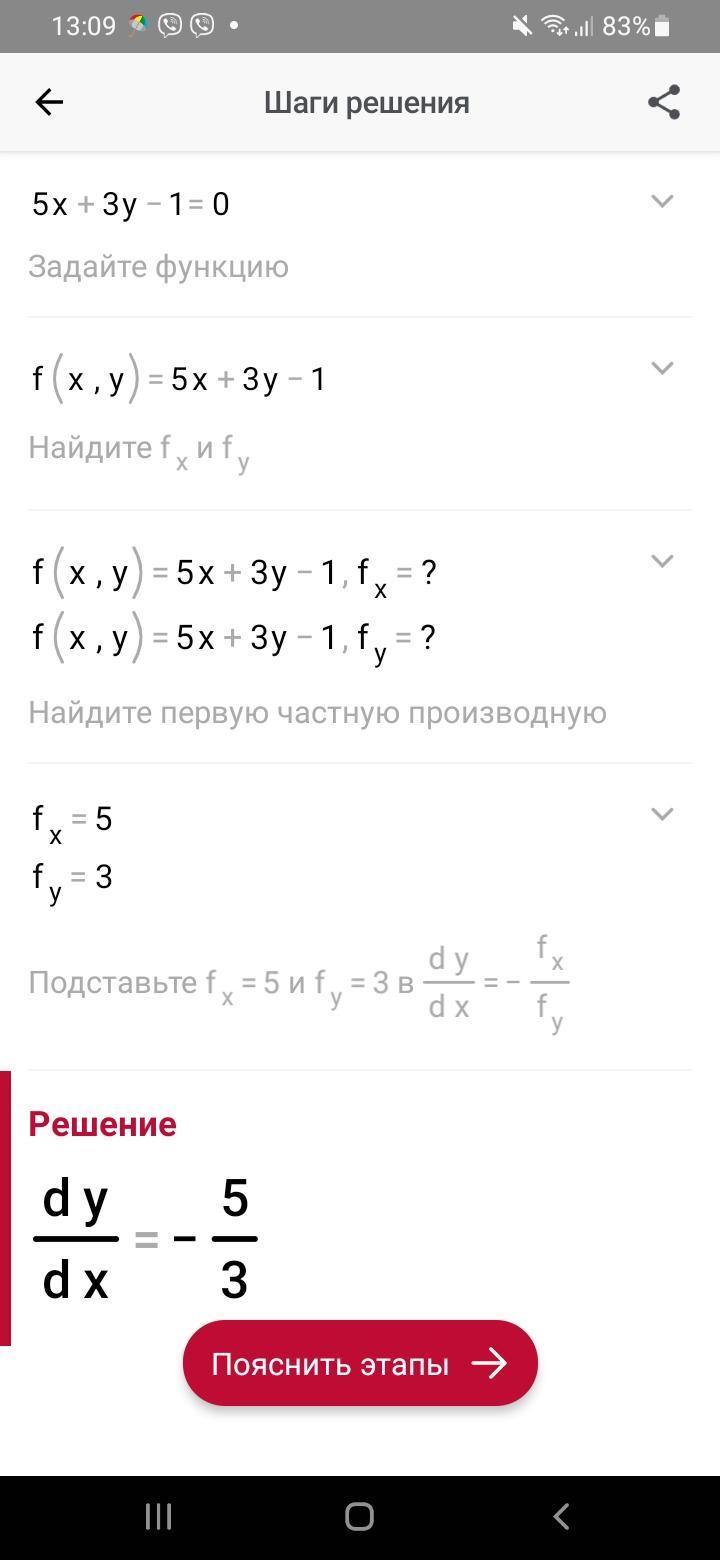Share the solution steps
720x1560 pixels.
(664, 102)
